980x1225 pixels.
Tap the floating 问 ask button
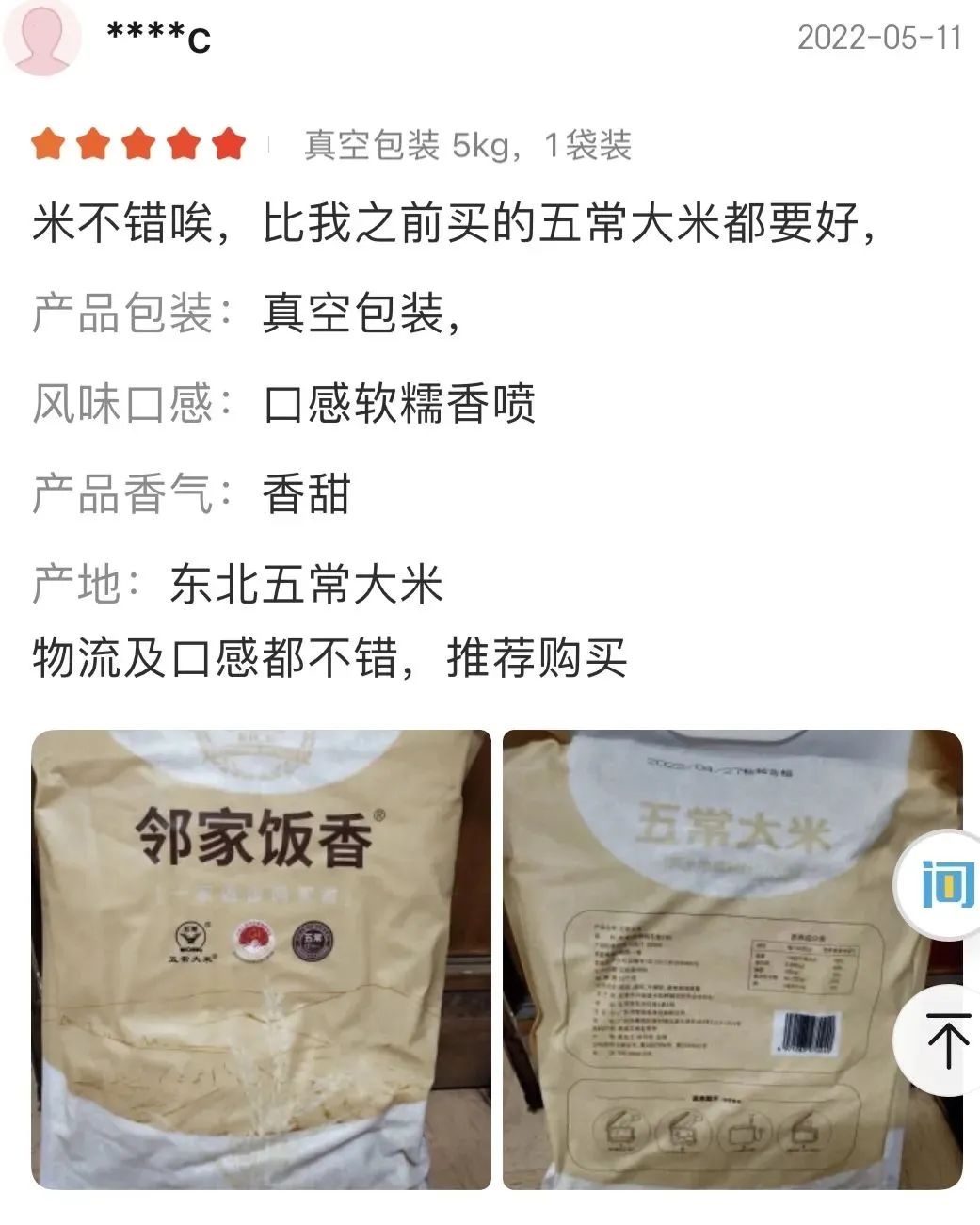(943, 885)
